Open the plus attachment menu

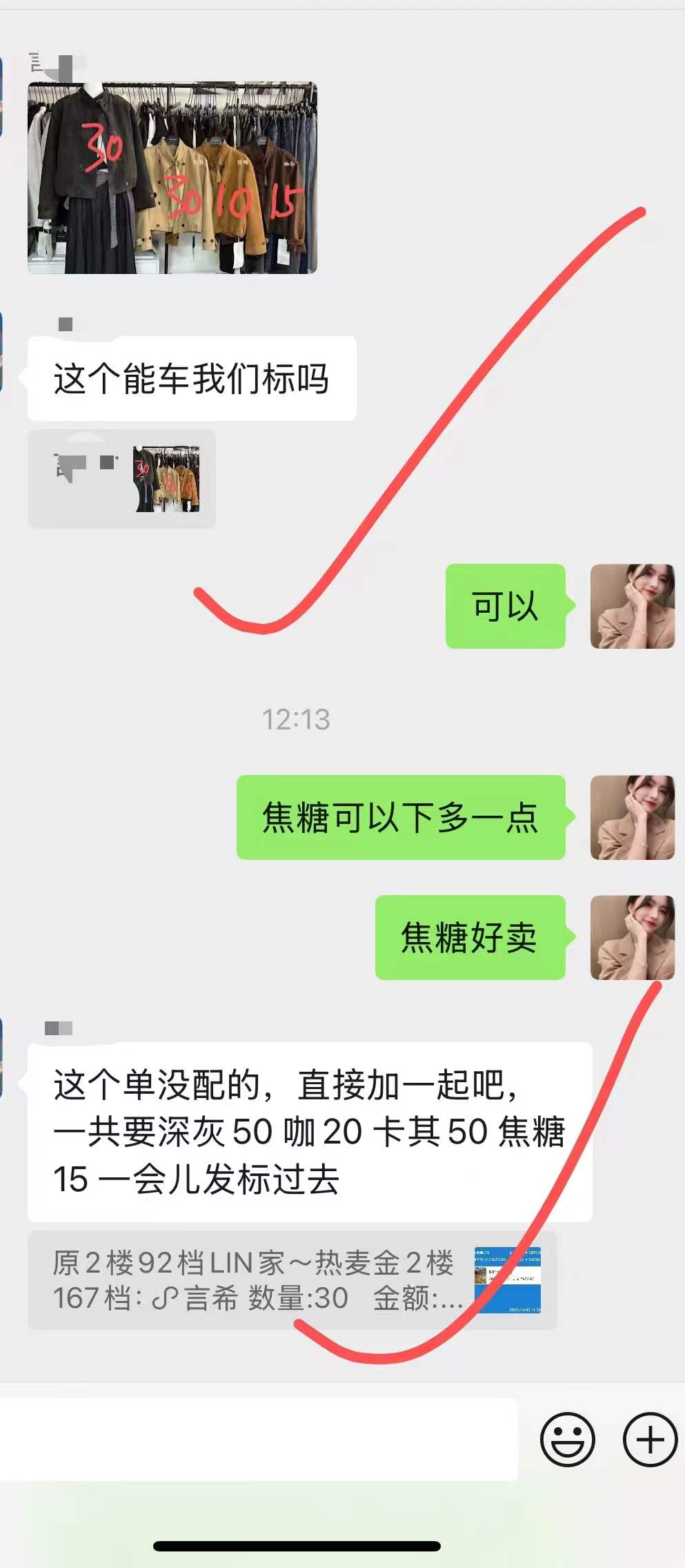(650, 1440)
